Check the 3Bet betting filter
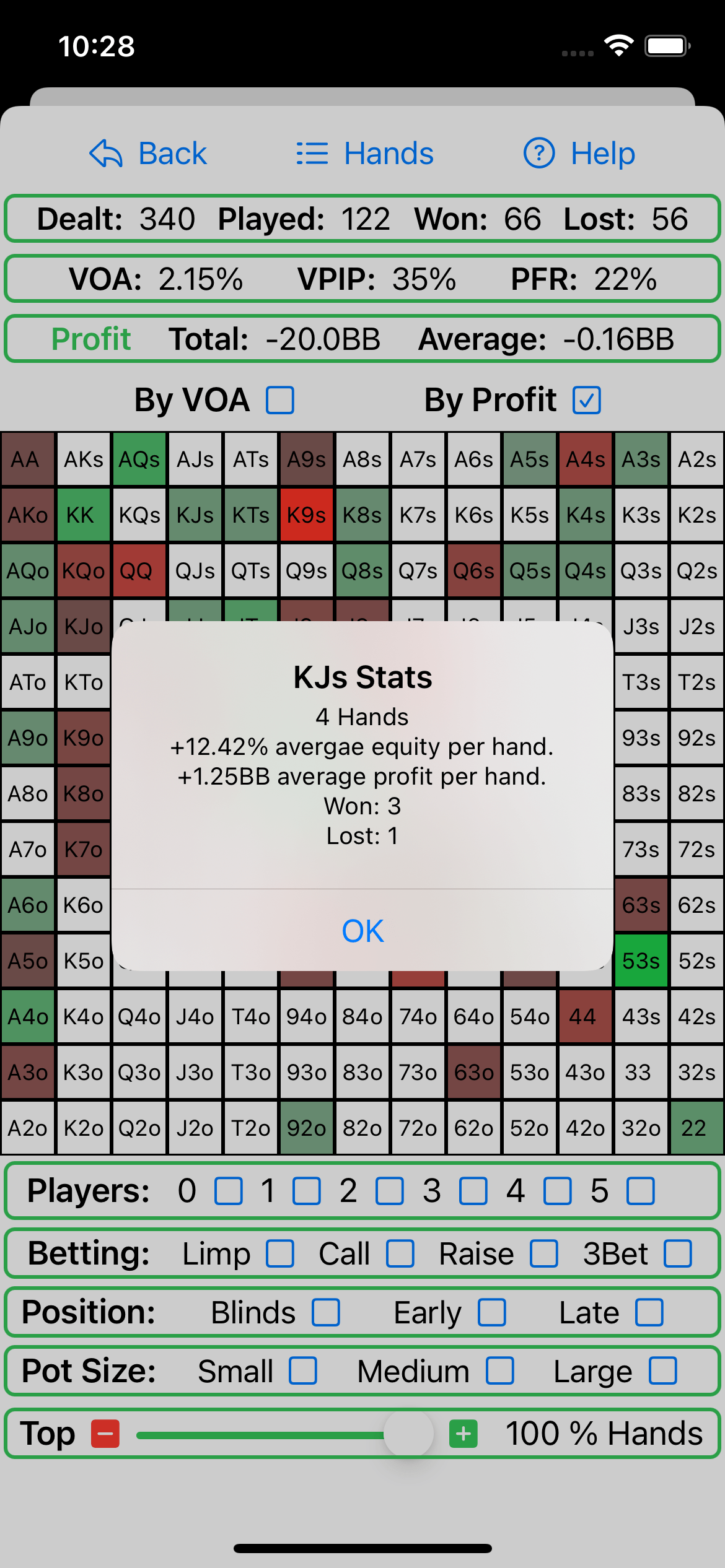725x1568 pixels. point(678,1254)
